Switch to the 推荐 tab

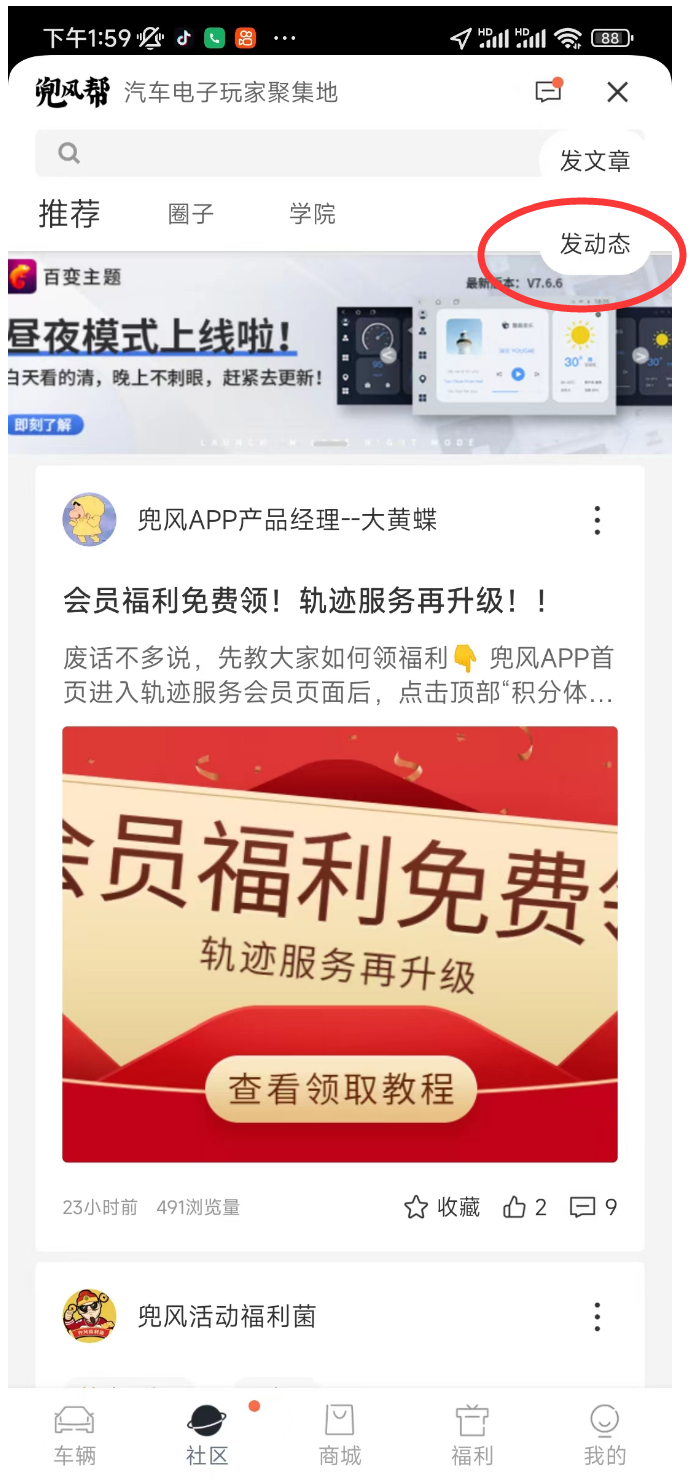[x=69, y=214]
